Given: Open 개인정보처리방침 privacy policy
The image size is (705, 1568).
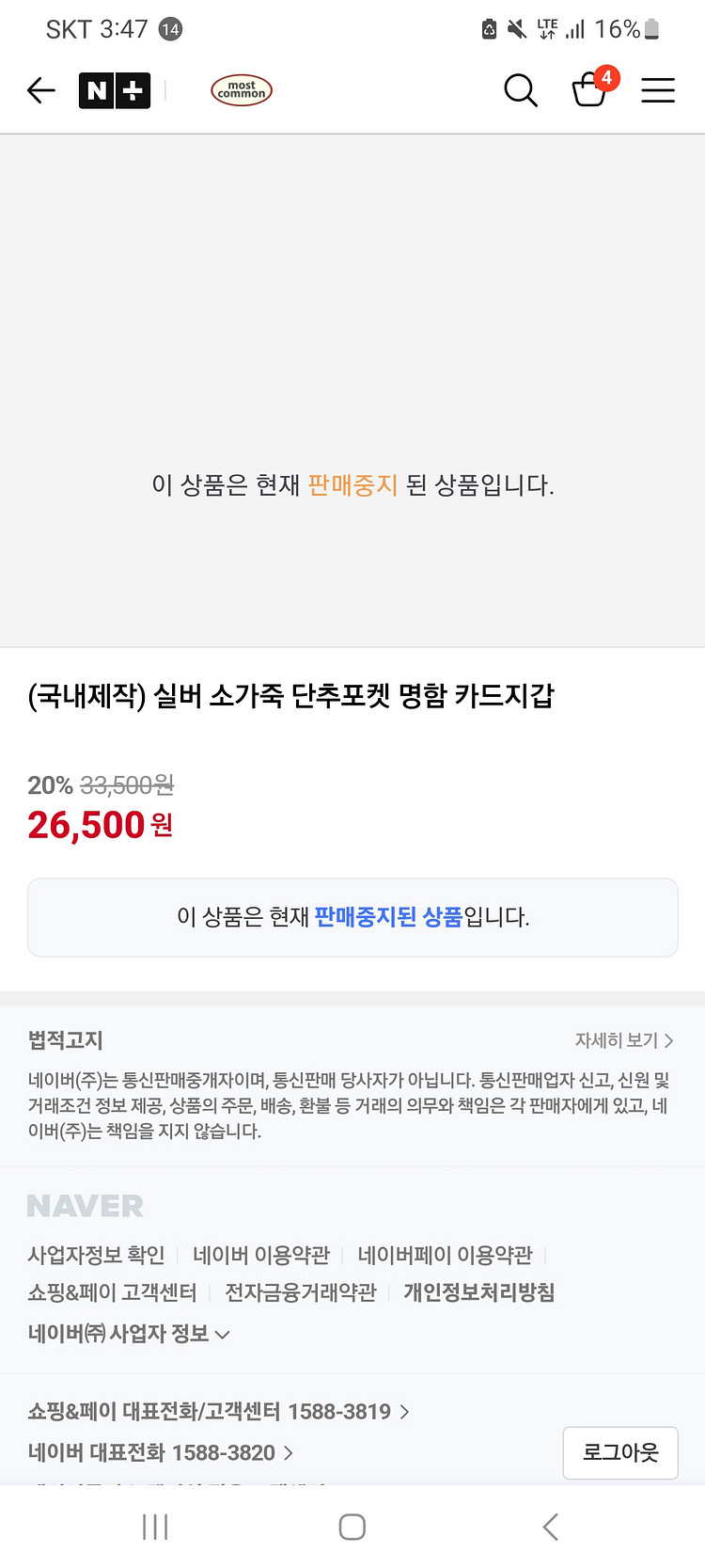Looking at the screenshot, I should click(479, 1292).
